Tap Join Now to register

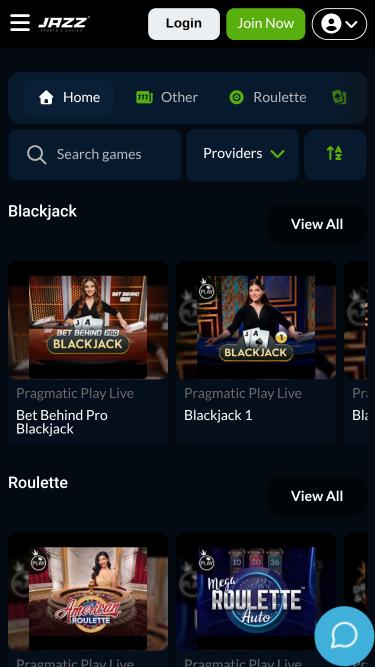pyautogui.click(x=265, y=24)
